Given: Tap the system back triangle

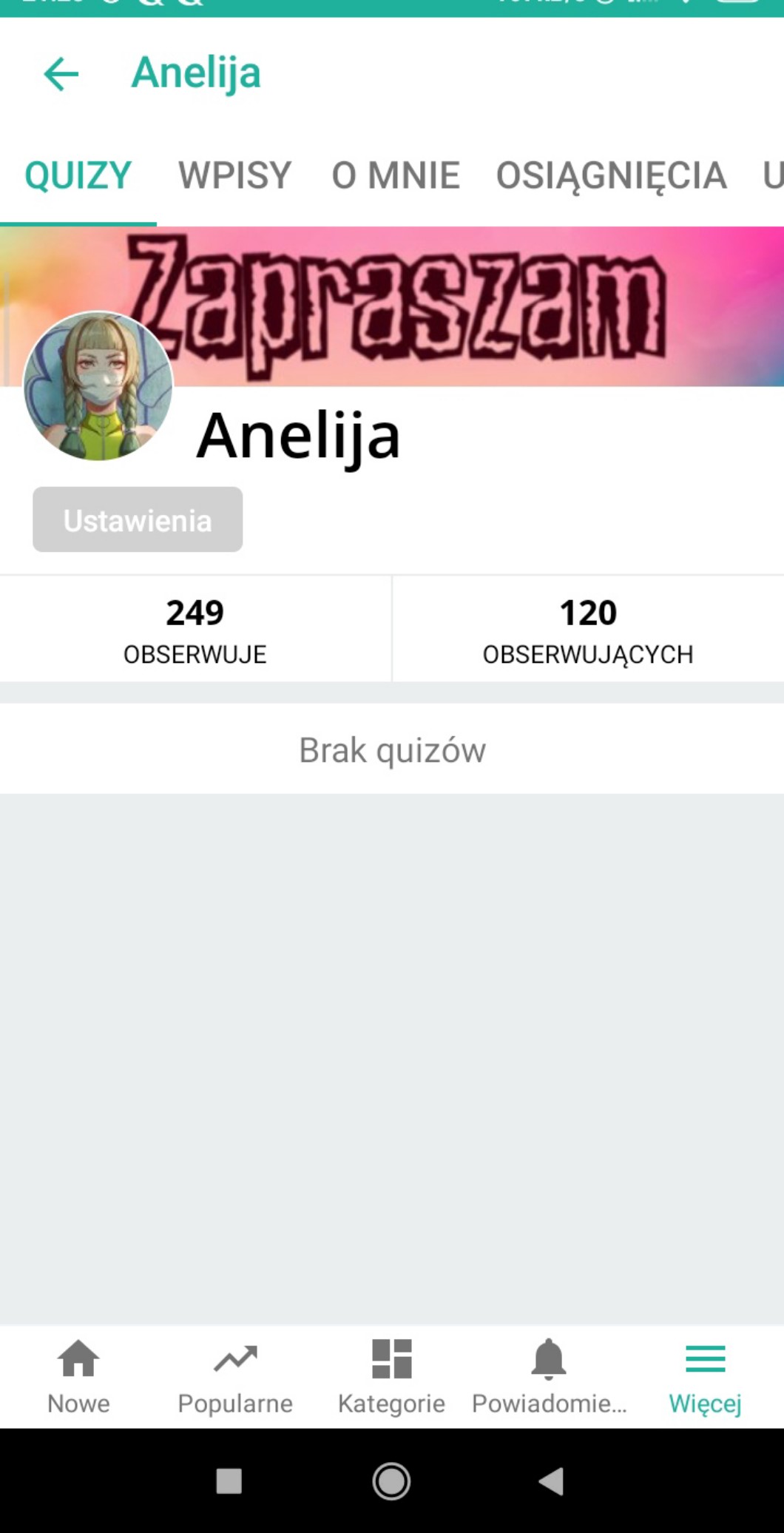Looking at the screenshot, I should pyautogui.click(x=551, y=1481).
